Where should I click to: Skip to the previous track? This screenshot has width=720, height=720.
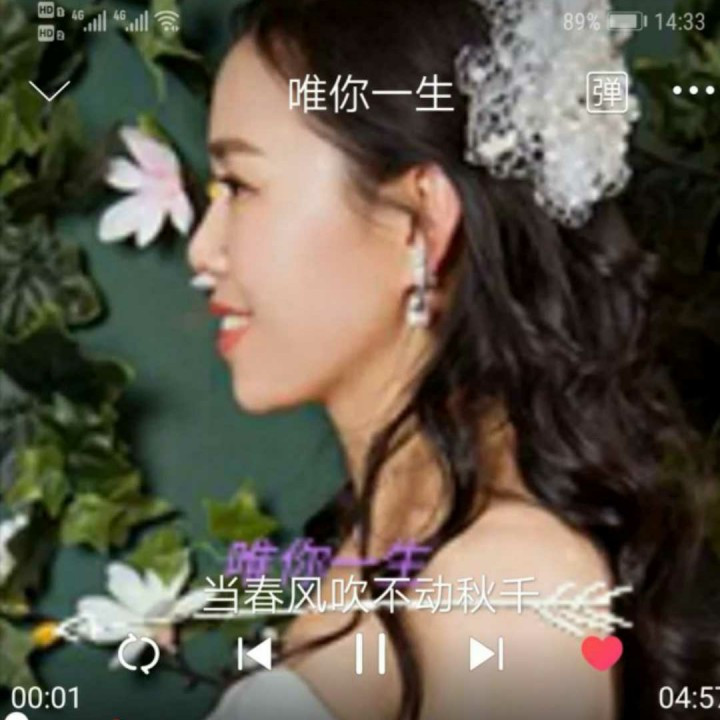click(x=255, y=654)
